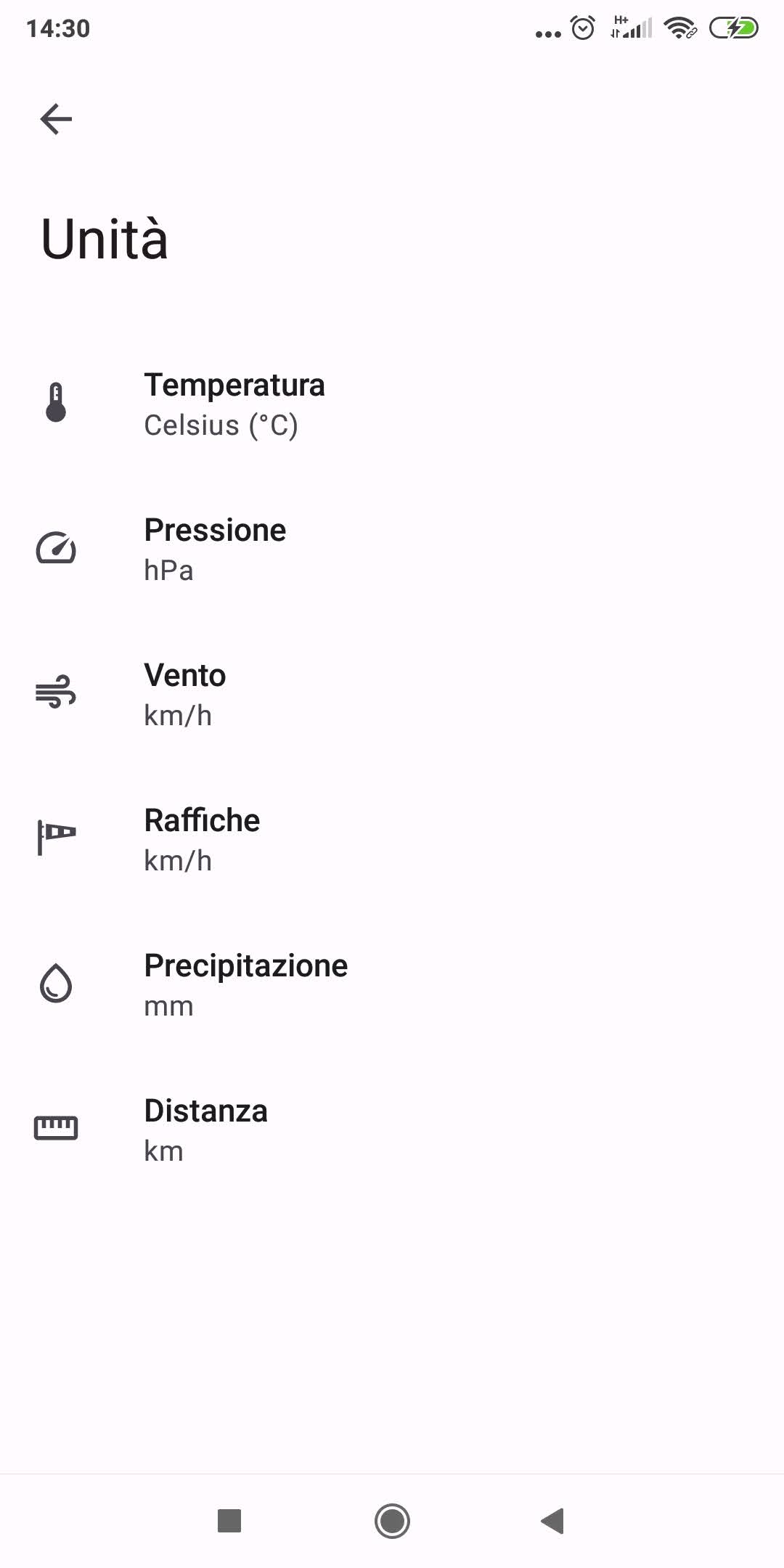Change the Pressione unit from hPa

point(392,550)
